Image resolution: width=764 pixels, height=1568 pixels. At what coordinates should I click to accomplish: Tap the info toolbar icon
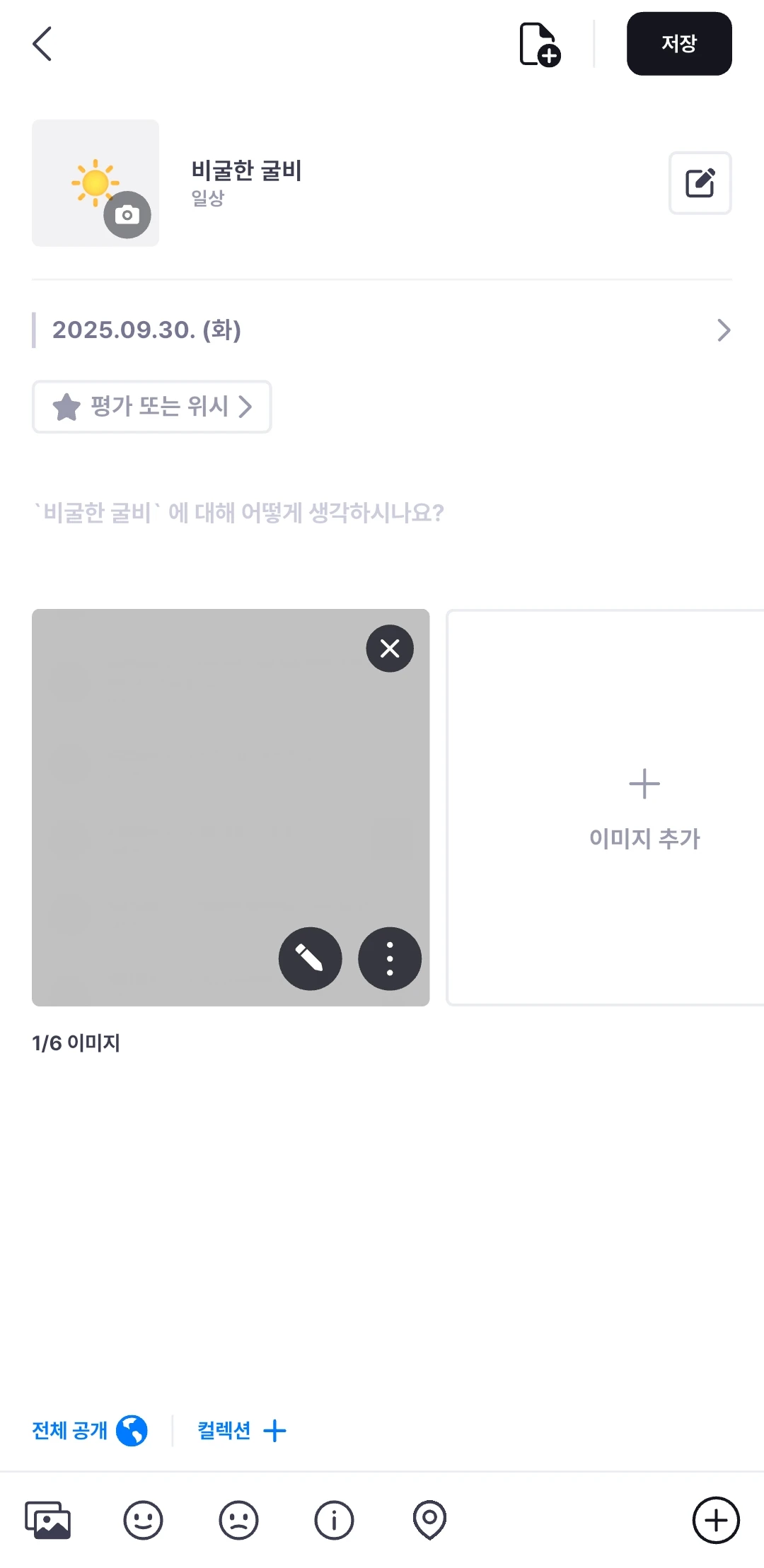(x=334, y=1520)
